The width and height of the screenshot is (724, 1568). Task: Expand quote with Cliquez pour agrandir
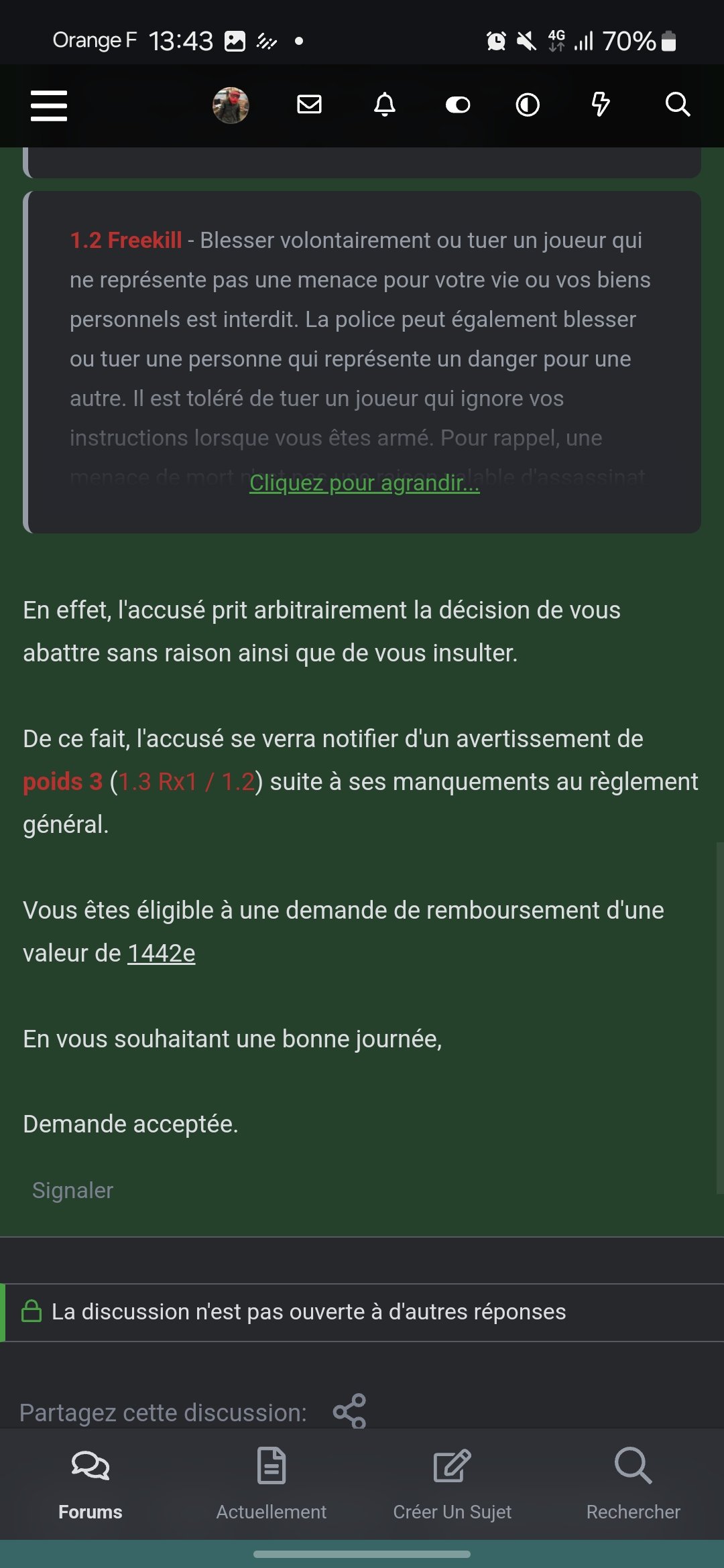click(x=364, y=482)
